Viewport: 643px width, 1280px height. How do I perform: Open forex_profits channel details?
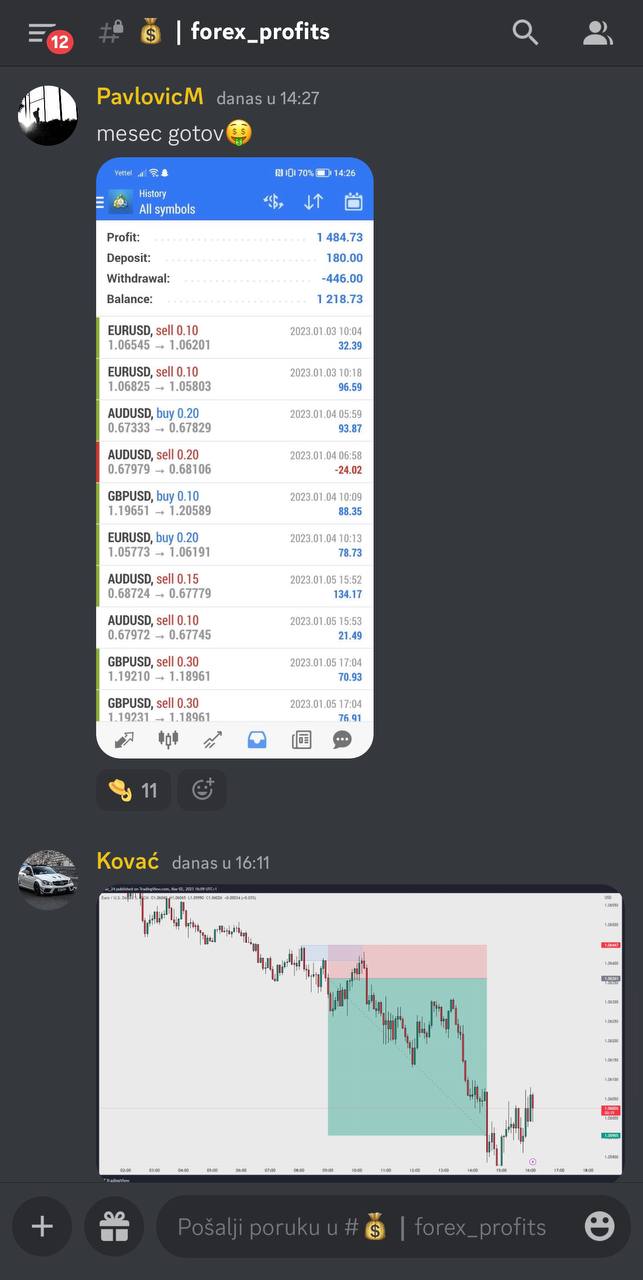[259, 32]
